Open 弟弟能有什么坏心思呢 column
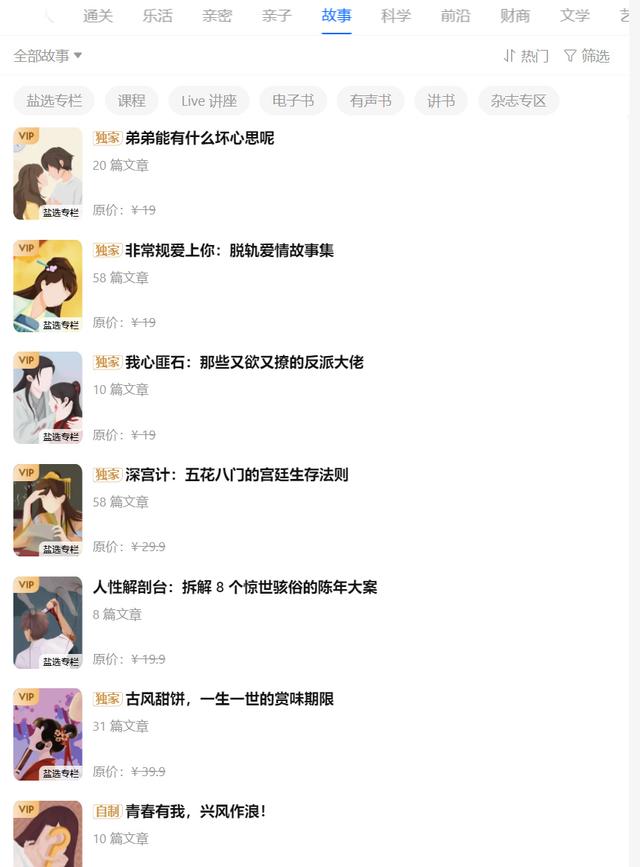The height and width of the screenshot is (867, 640). [199, 138]
